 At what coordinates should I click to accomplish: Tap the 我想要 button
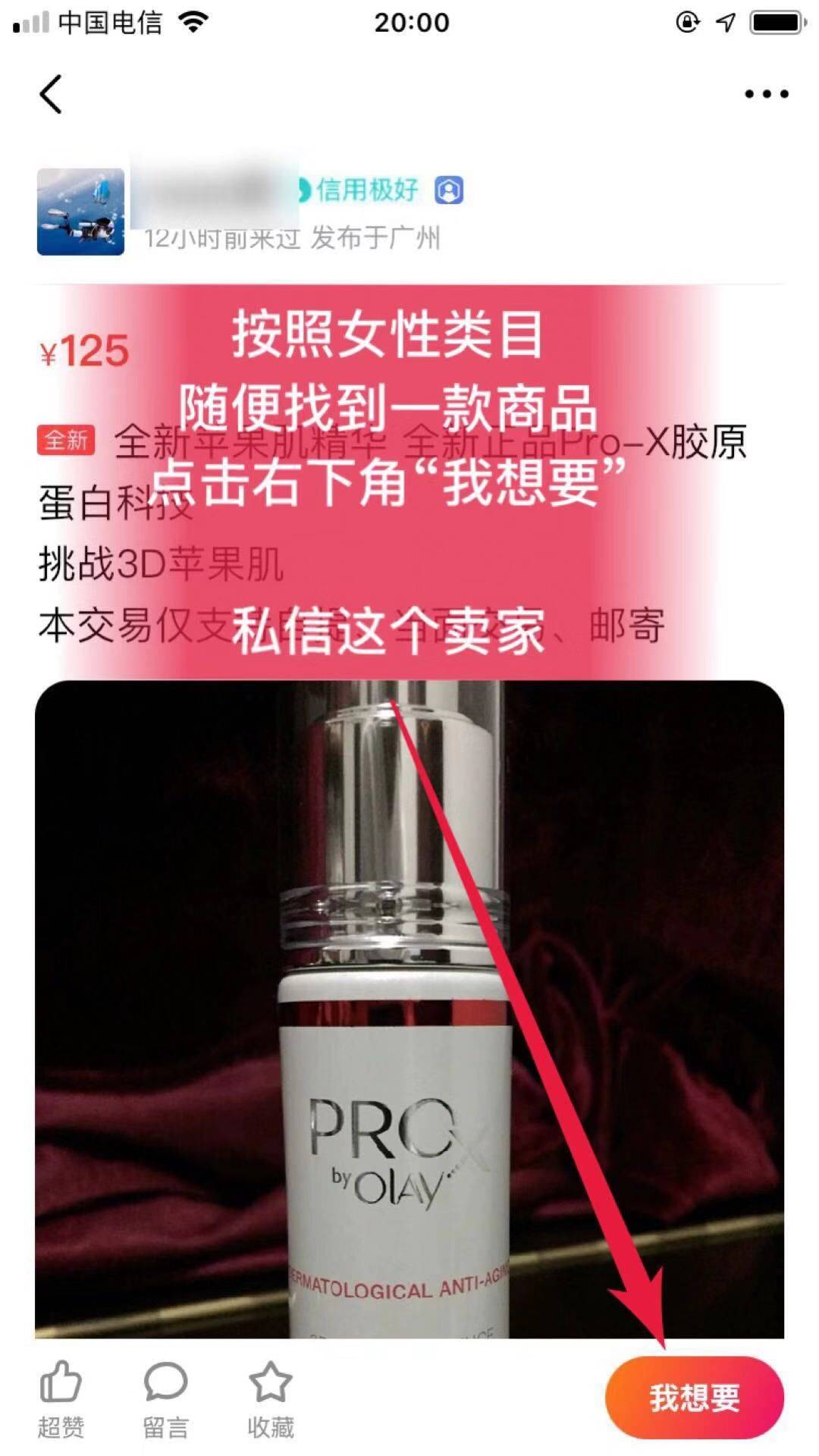point(694,1397)
